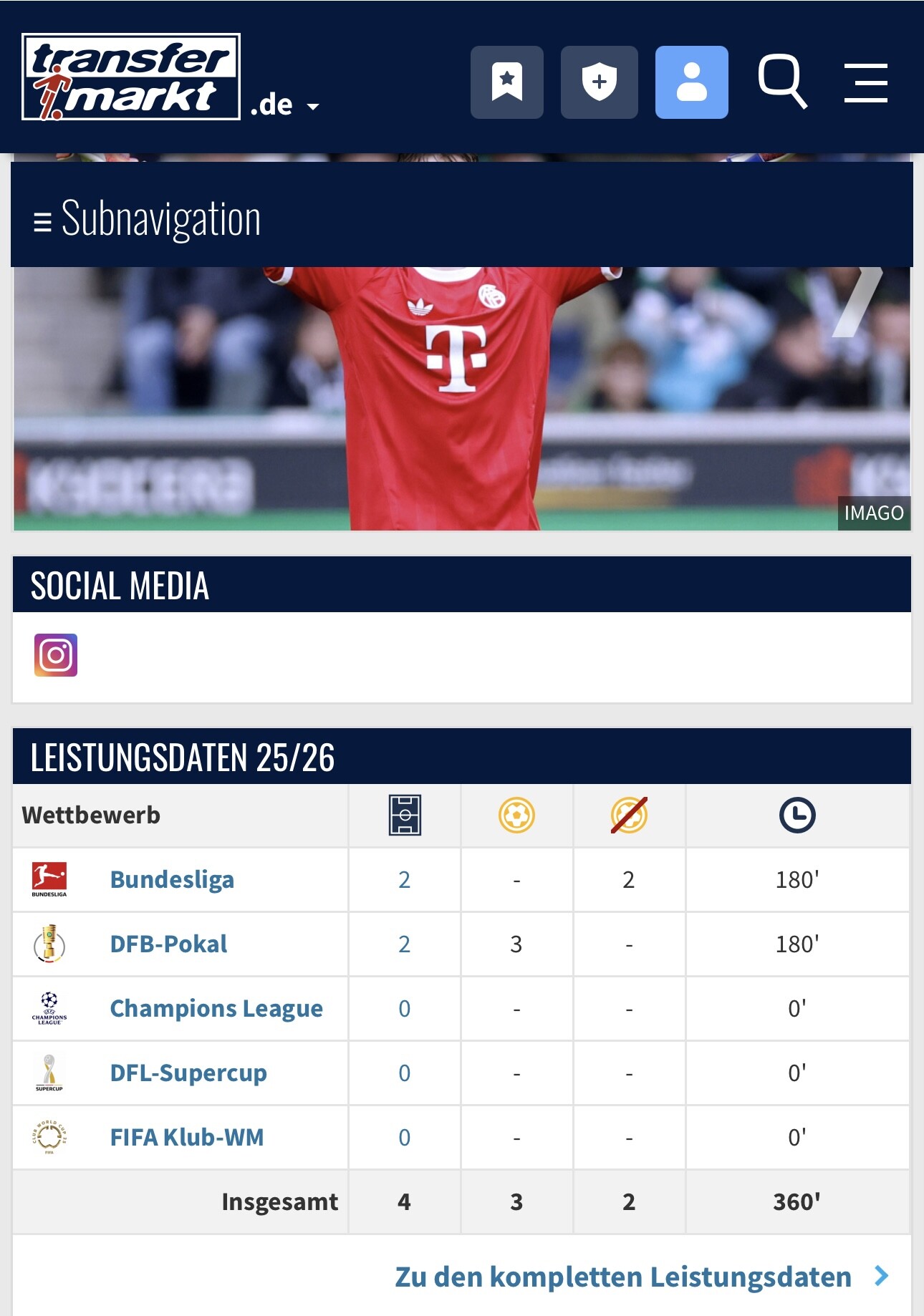The image size is (924, 1316).
Task: Open the .de country domain dropdown
Action: click(285, 106)
